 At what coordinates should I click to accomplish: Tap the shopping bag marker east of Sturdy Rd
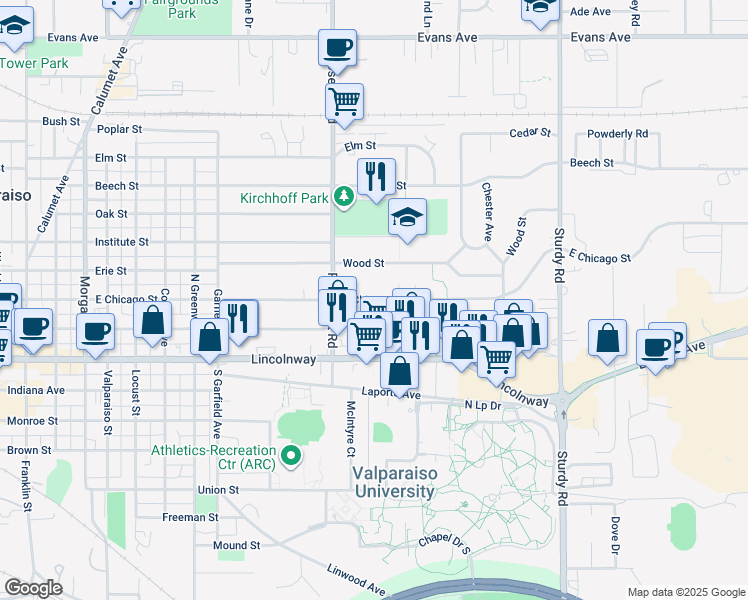(x=608, y=340)
